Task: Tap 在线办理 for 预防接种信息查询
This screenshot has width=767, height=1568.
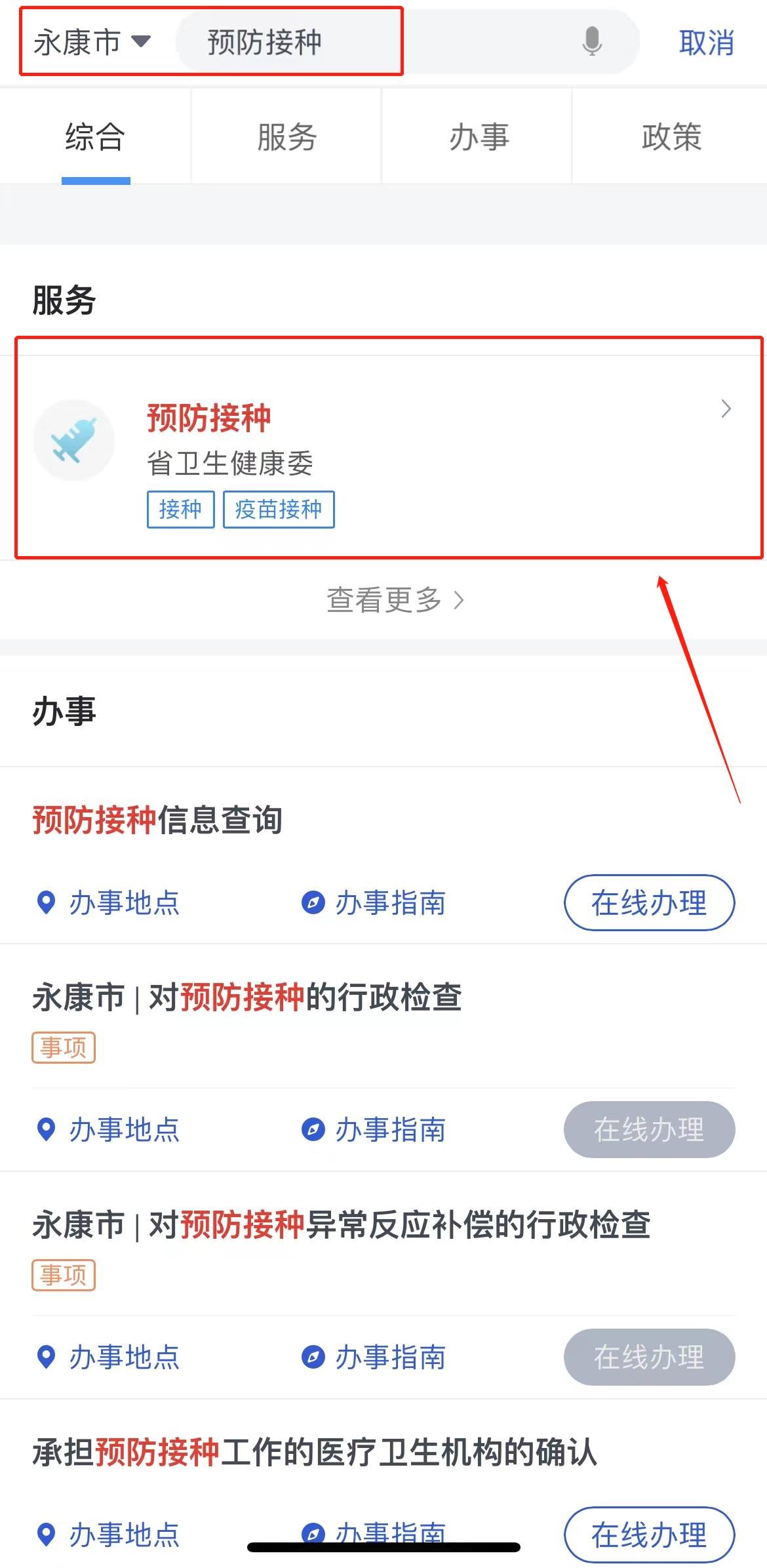Action: point(649,903)
